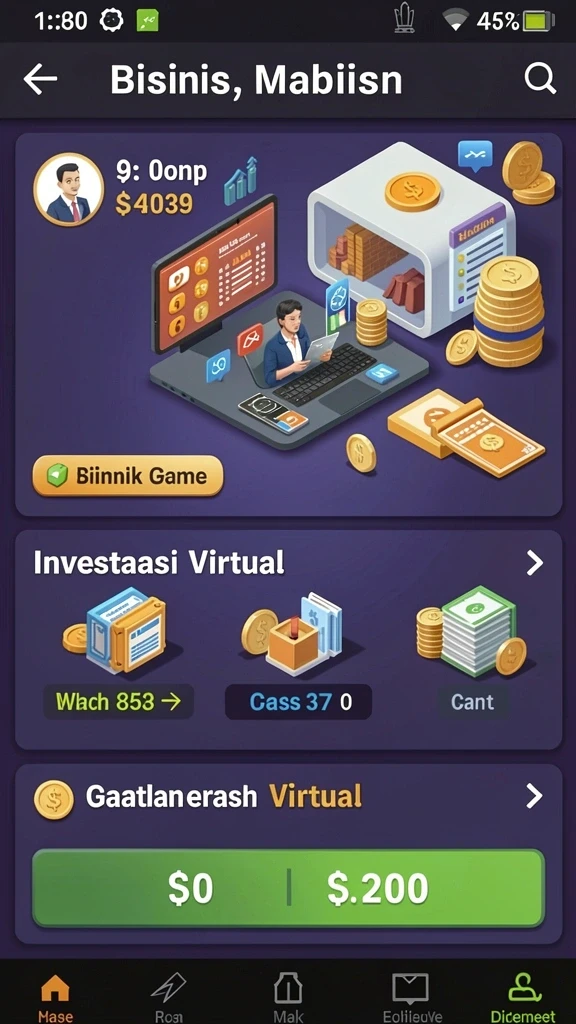The image size is (576, 1024).
Task: Open Gaatlanerash Virtual via its chevron
Action: [535, 796]
